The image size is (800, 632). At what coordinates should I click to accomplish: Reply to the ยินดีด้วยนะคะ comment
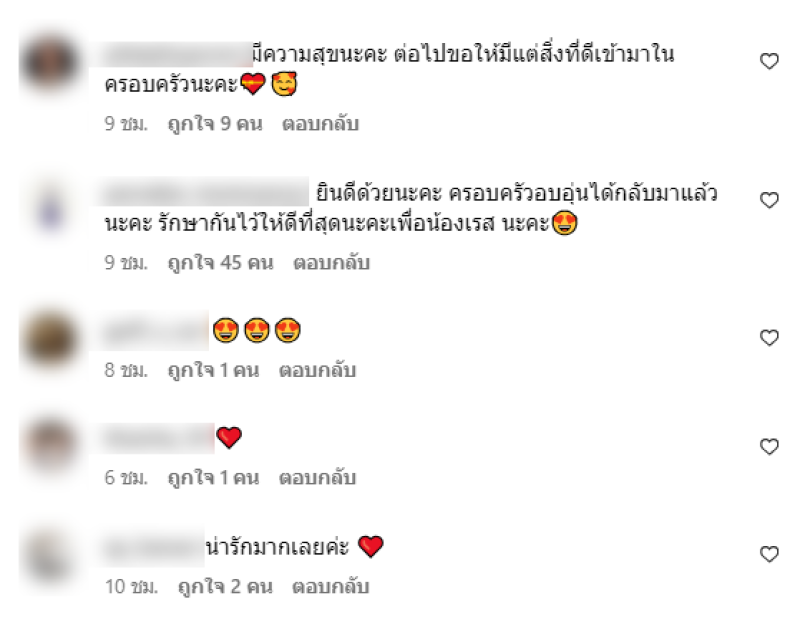331,264
